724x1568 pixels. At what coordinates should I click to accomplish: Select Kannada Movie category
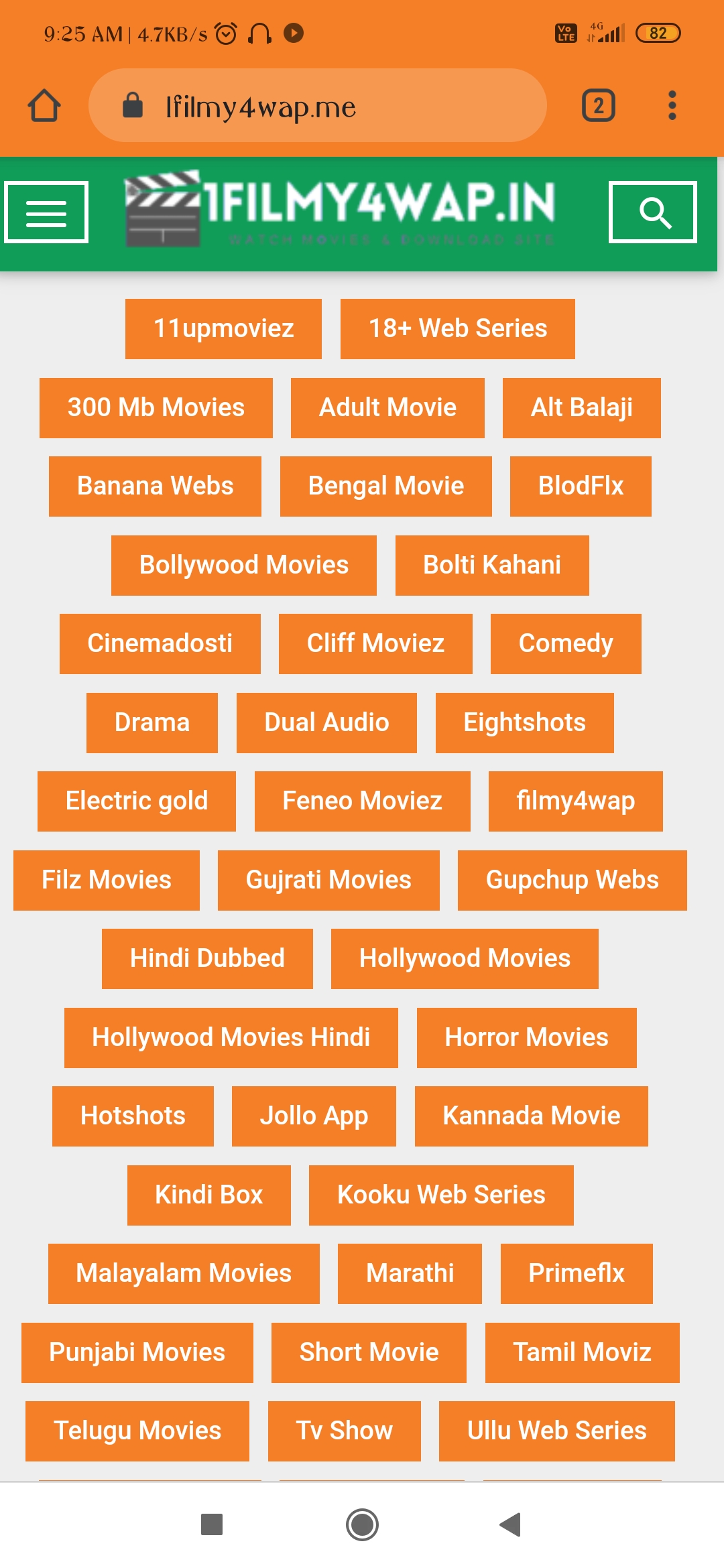click(x=531, y=1116)
